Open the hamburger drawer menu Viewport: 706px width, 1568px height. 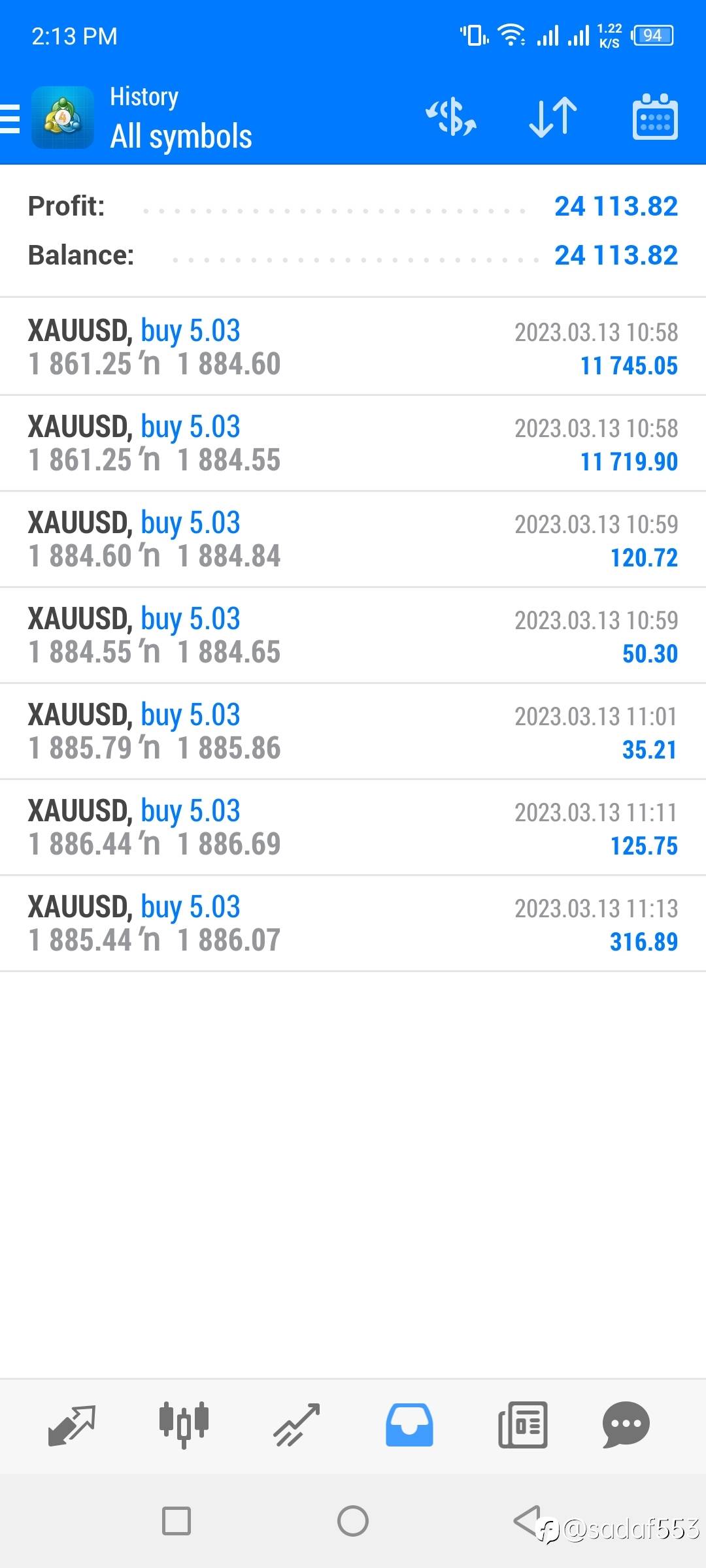[x=10, y=118]
